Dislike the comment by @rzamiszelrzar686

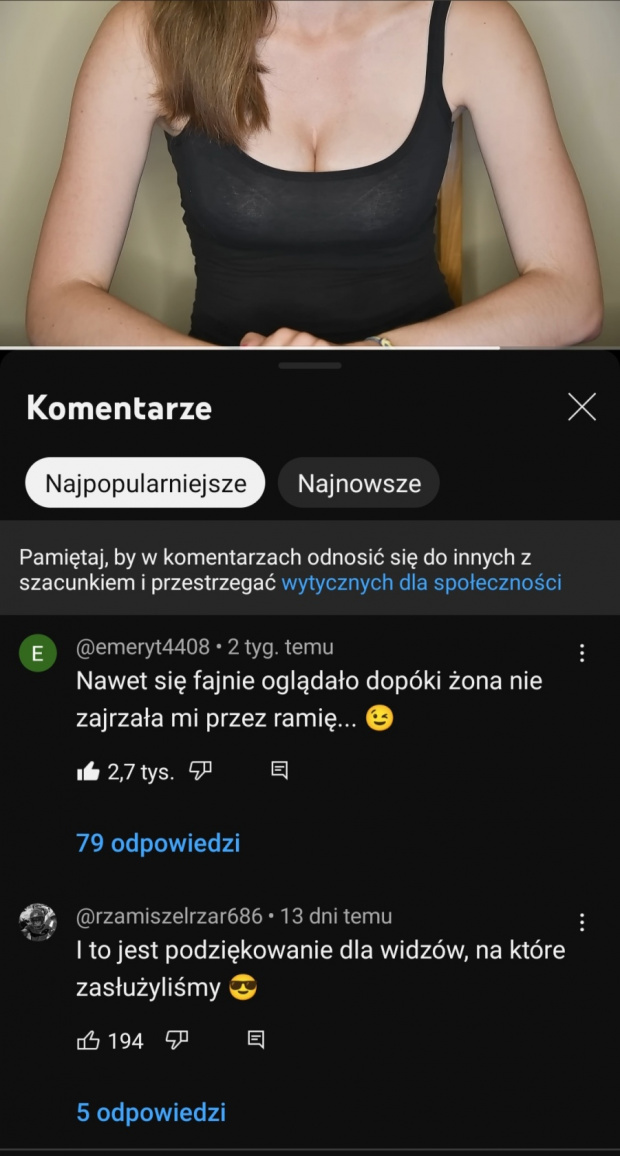(177, 1040)
